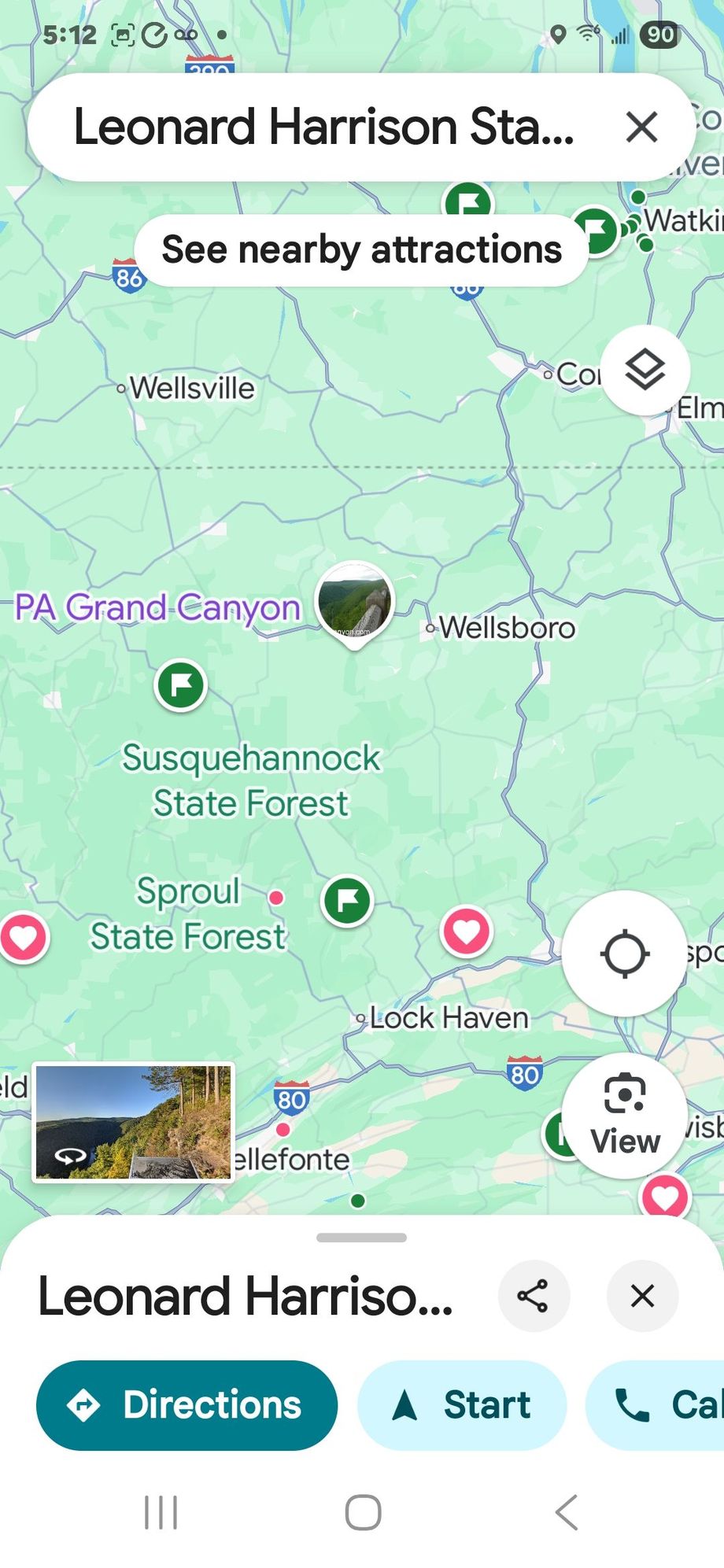Open the Leonard Harrison search field
The width and height of the screenshot is (724, 1568).
coord(323,127)
